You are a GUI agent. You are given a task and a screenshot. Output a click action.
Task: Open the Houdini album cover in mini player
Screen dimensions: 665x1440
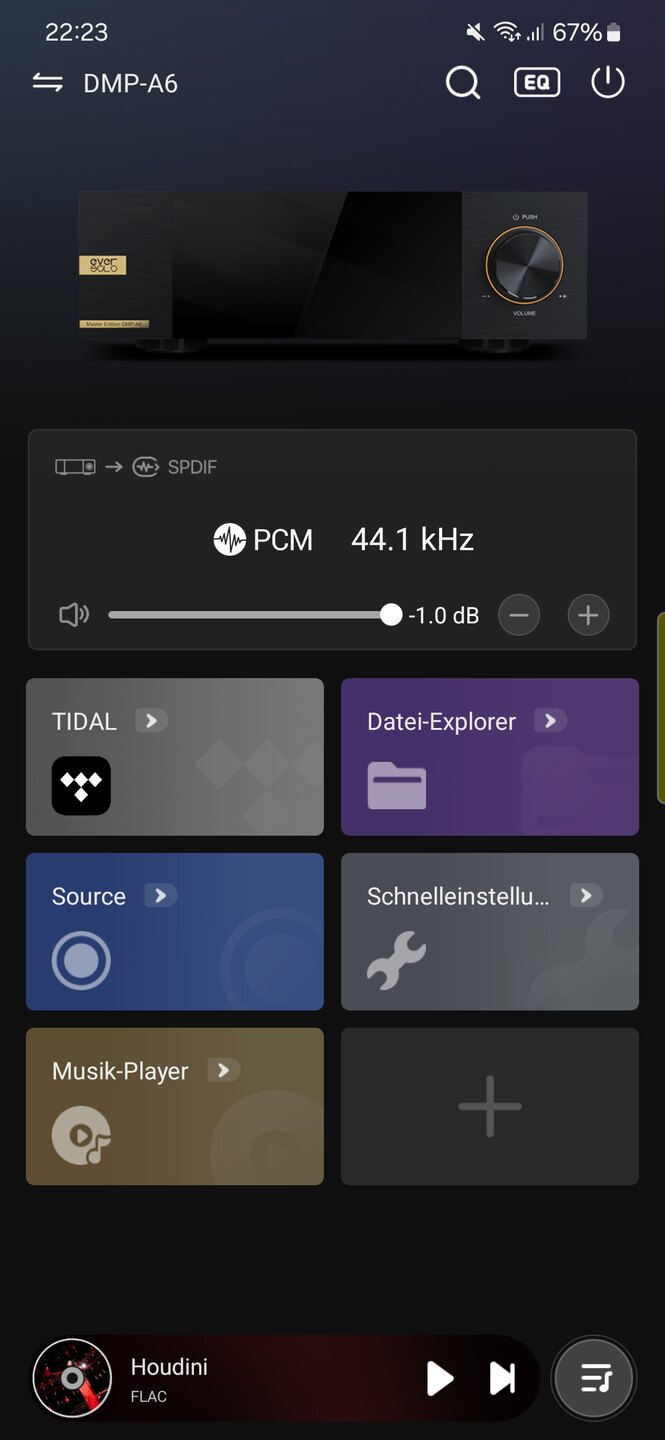pos(72,1379)
